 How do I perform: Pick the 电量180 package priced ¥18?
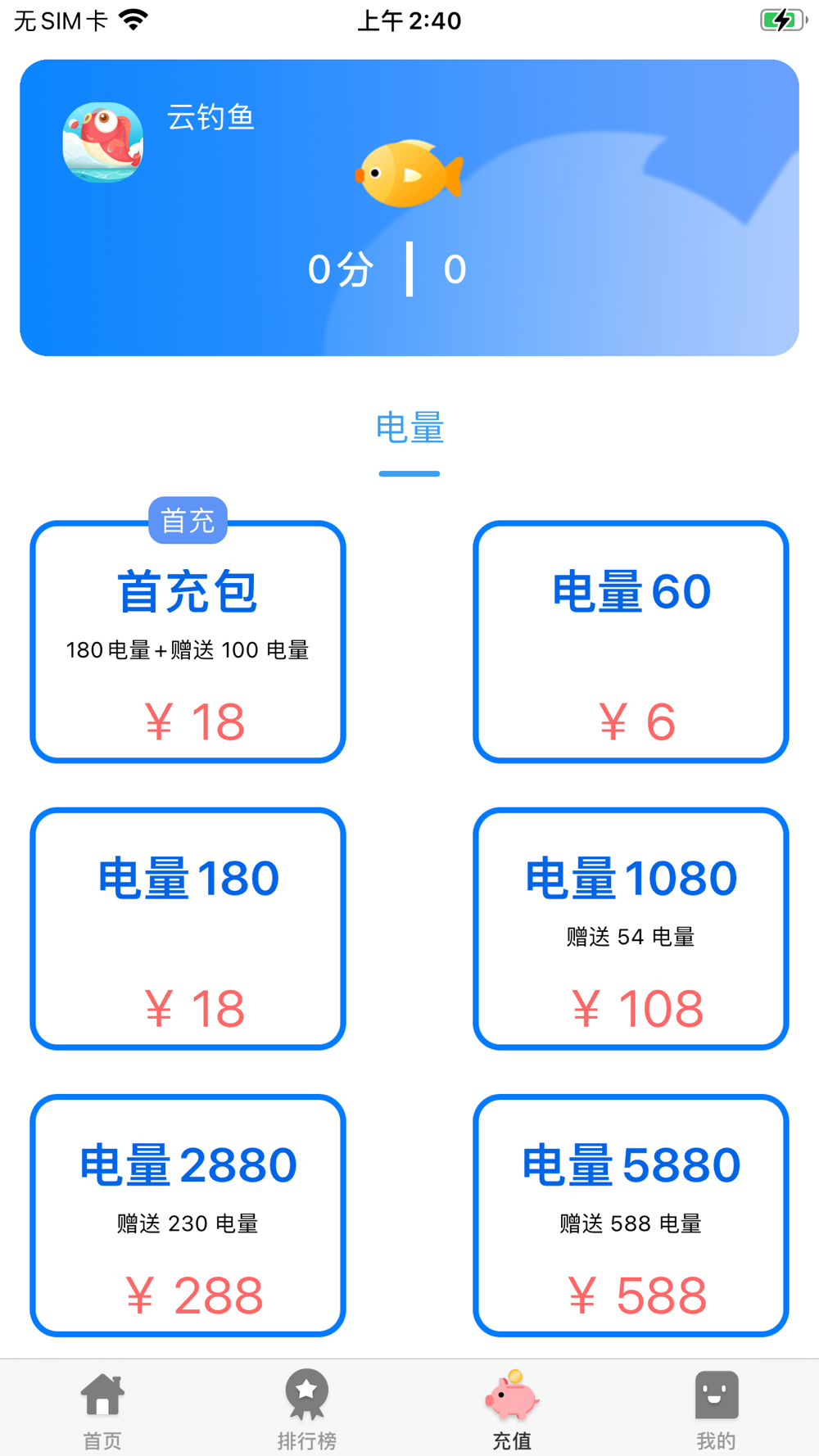pyautogui.click(x=188, y=928)
